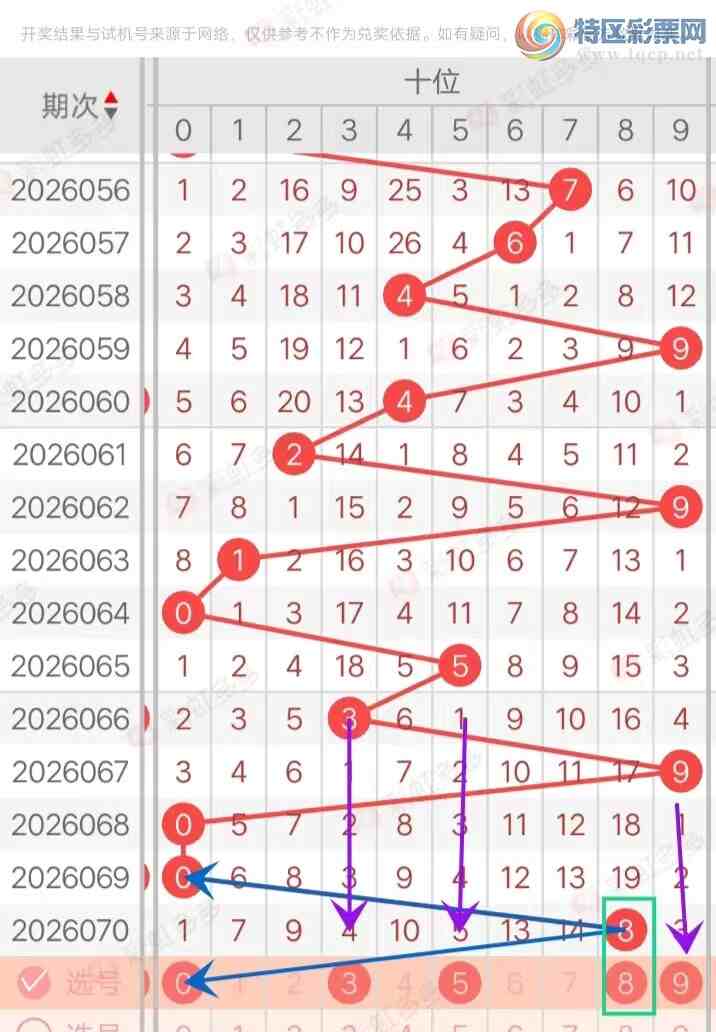Deselect number 8 in the 选号 row
This screenshot has width=716, height=1032.
626,983
